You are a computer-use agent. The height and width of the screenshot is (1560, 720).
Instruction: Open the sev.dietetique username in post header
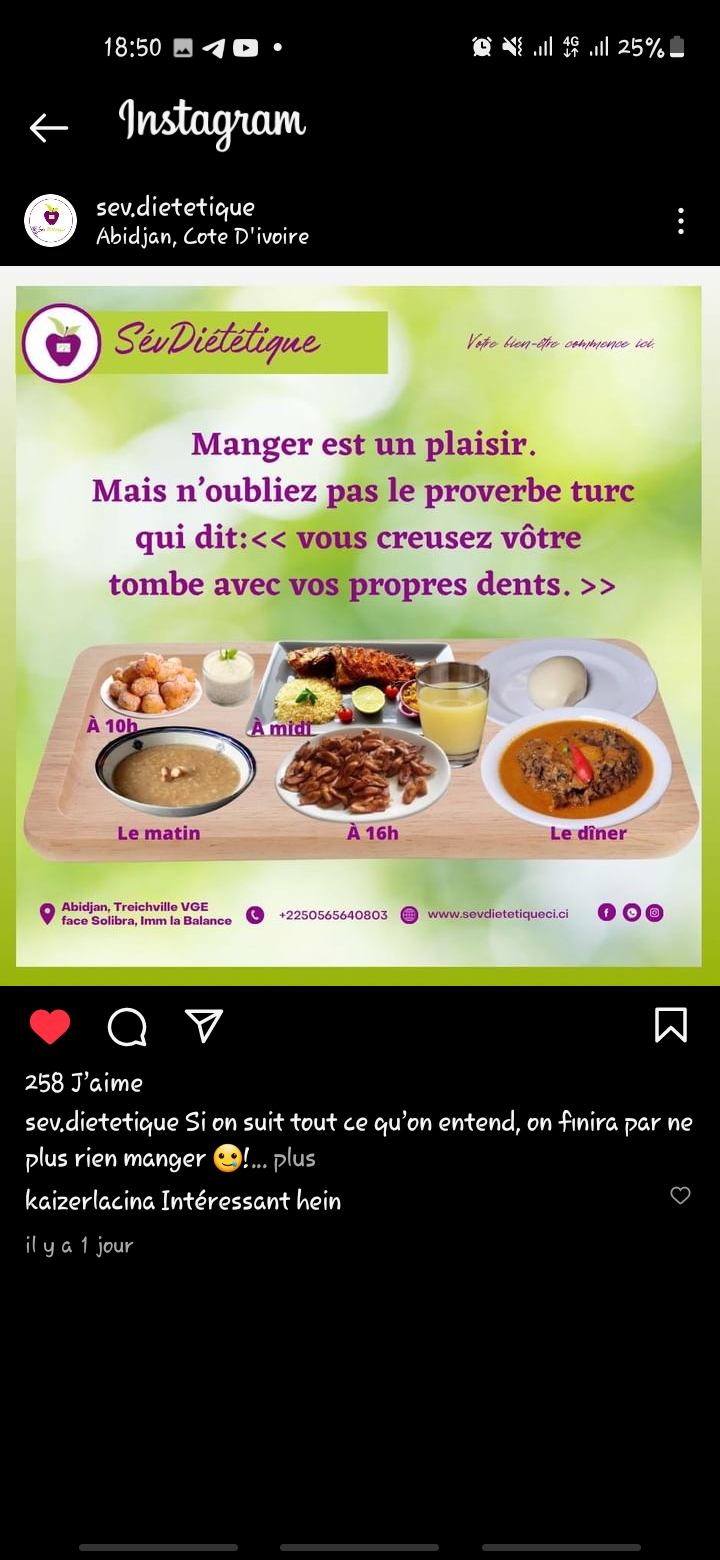[175, 207]
